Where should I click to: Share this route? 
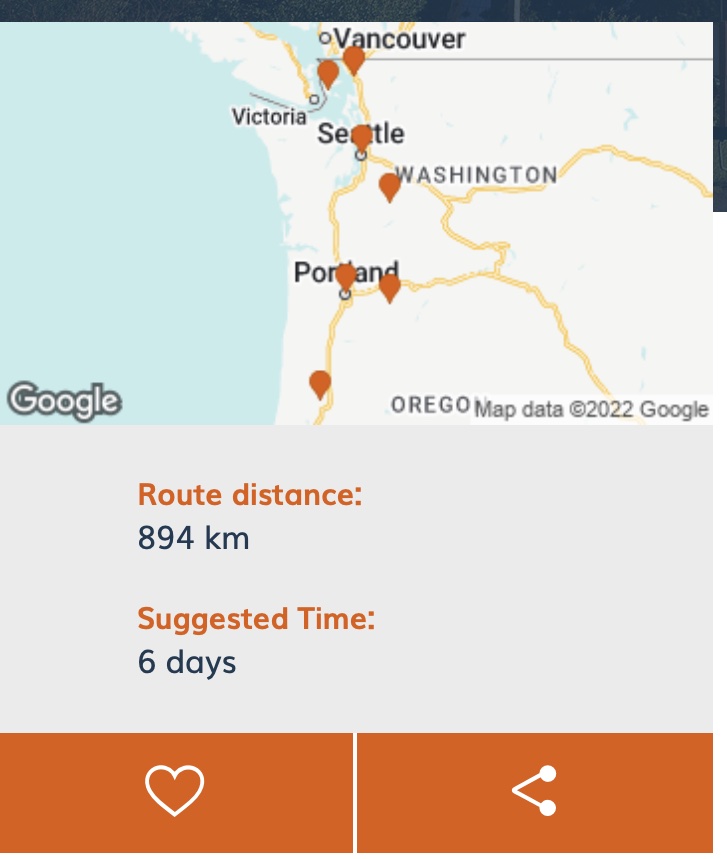[535, 792]
